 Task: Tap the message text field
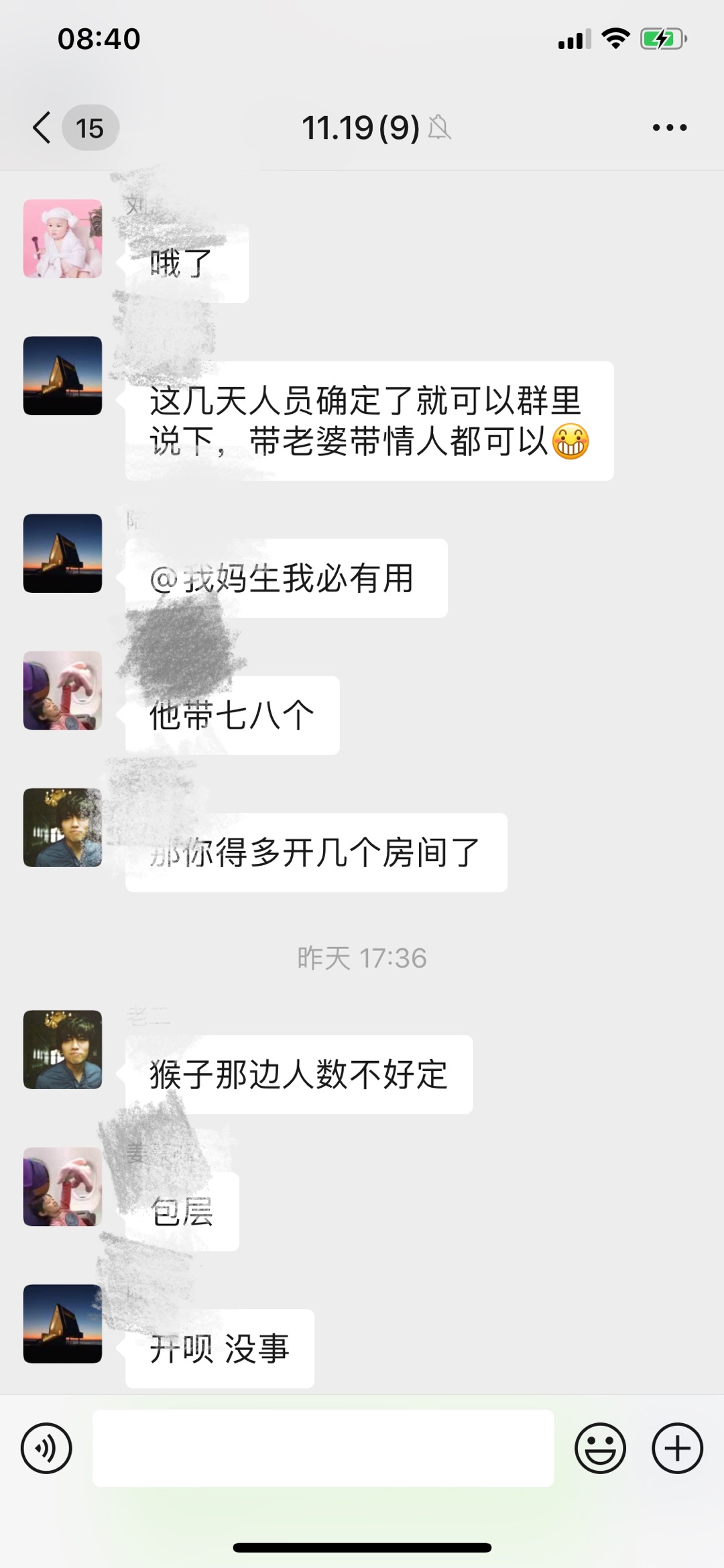[323, 1448]
